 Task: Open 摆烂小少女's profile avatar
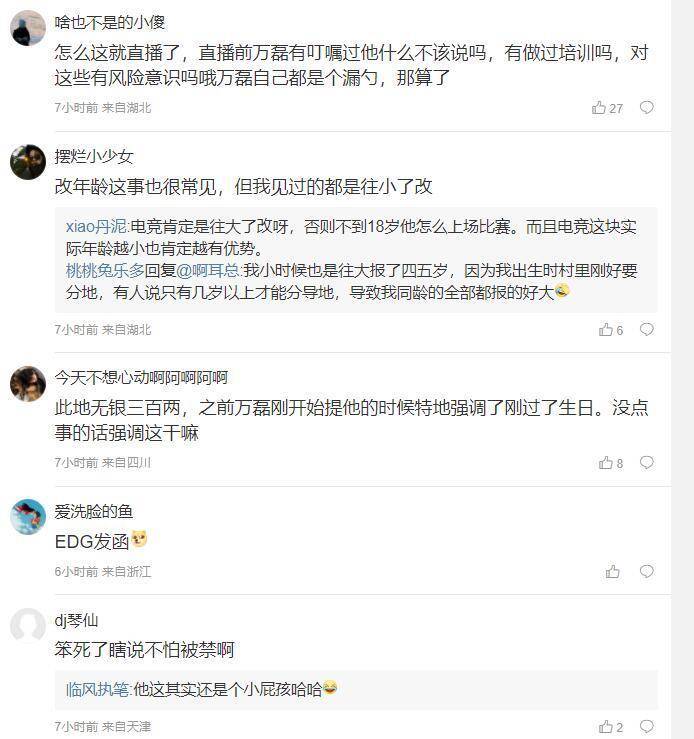click(x=28, y=162)
